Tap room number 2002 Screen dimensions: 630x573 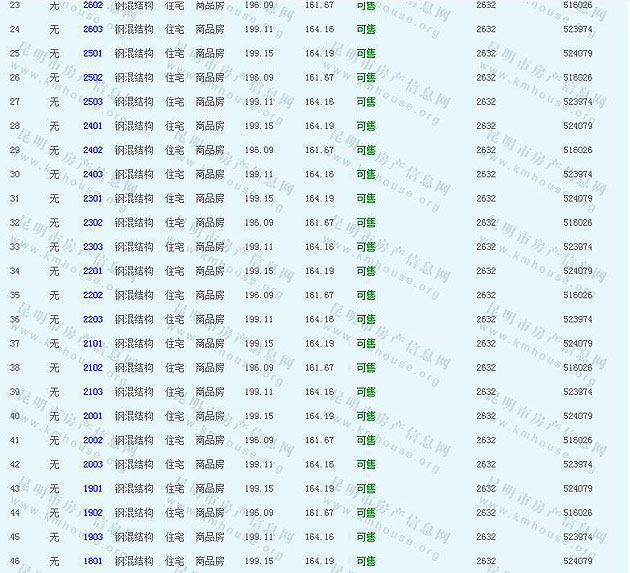point(92,440)
